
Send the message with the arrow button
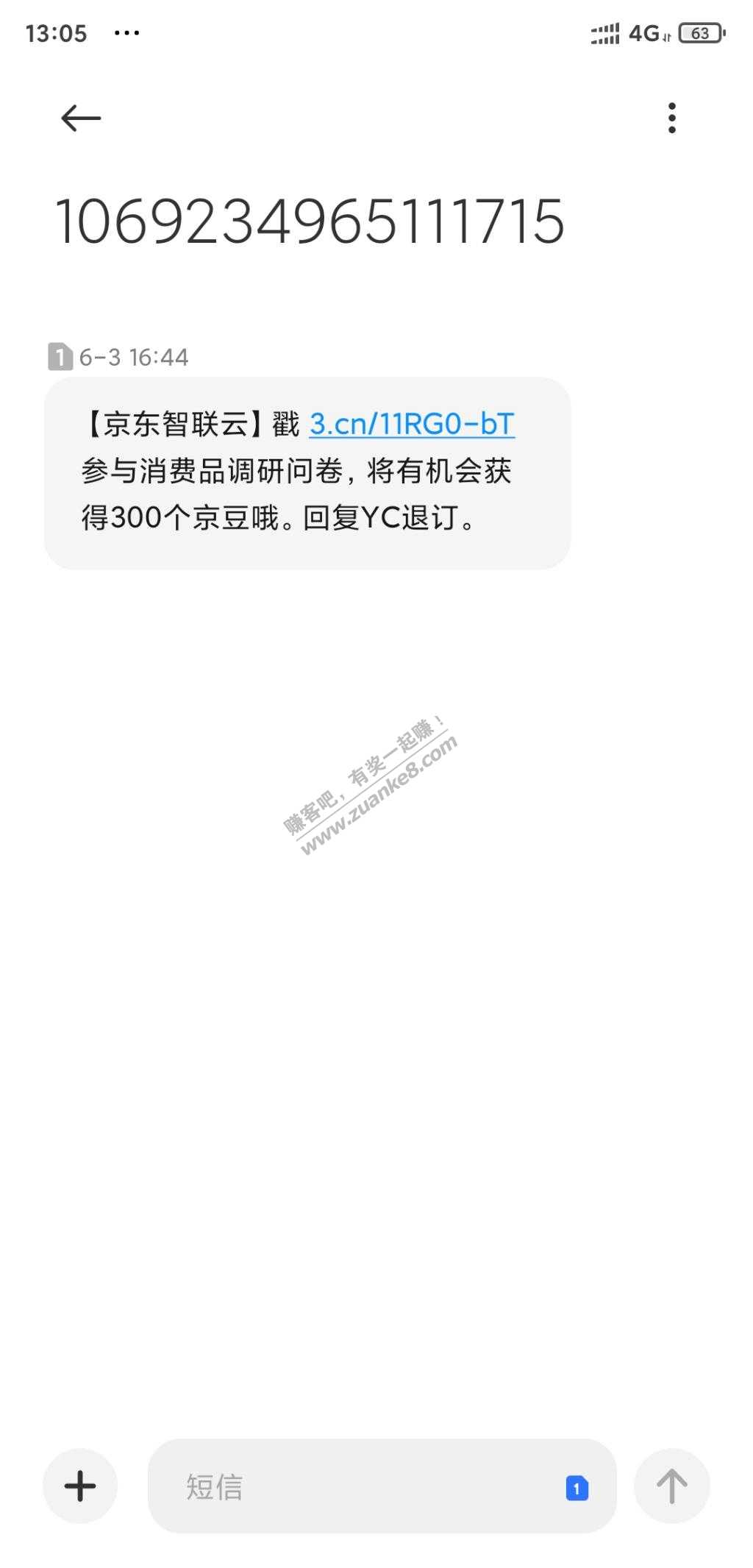coord(671,1486)
